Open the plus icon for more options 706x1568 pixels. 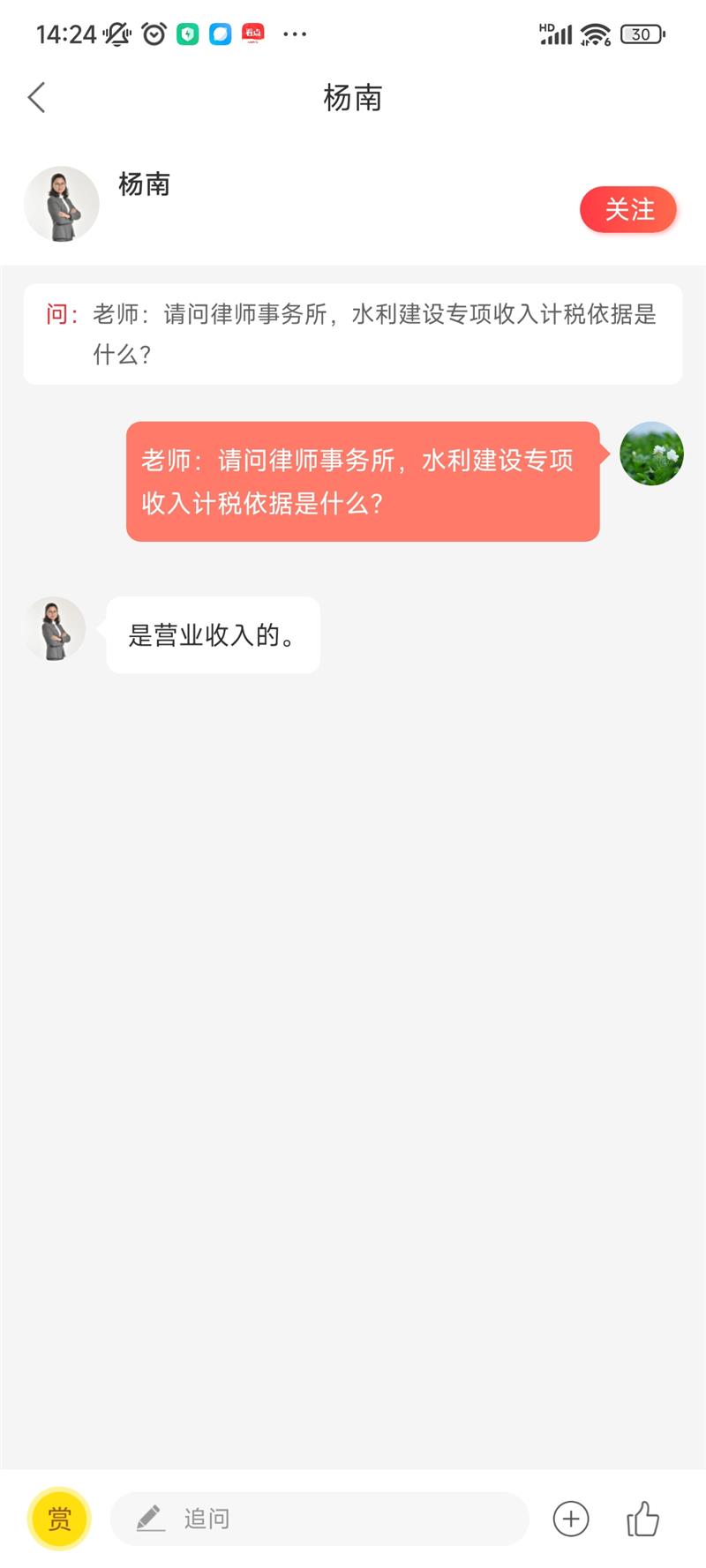click(x=571, y=1519)
